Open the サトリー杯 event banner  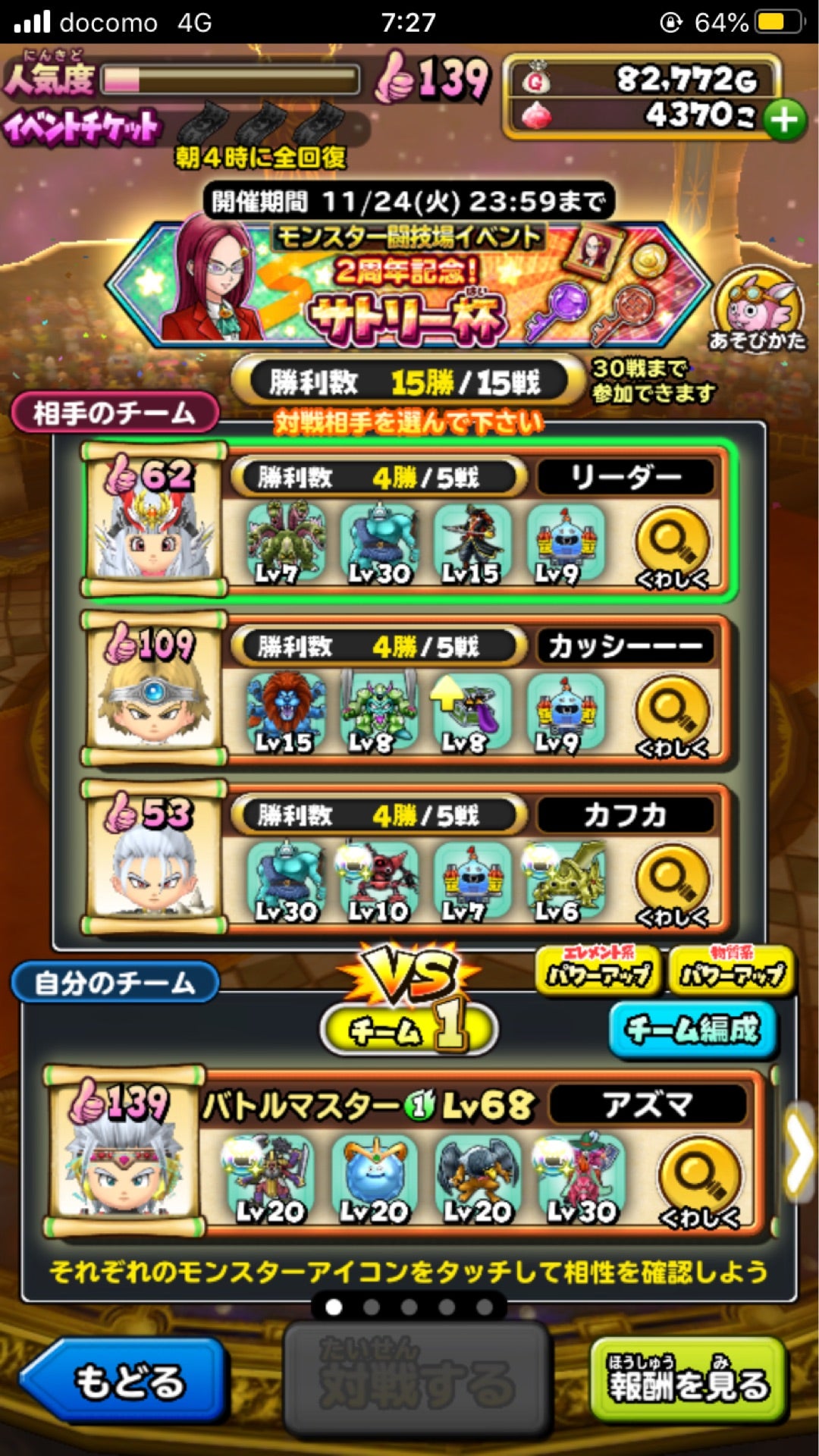pyautogui.click(x=409, y=284)
